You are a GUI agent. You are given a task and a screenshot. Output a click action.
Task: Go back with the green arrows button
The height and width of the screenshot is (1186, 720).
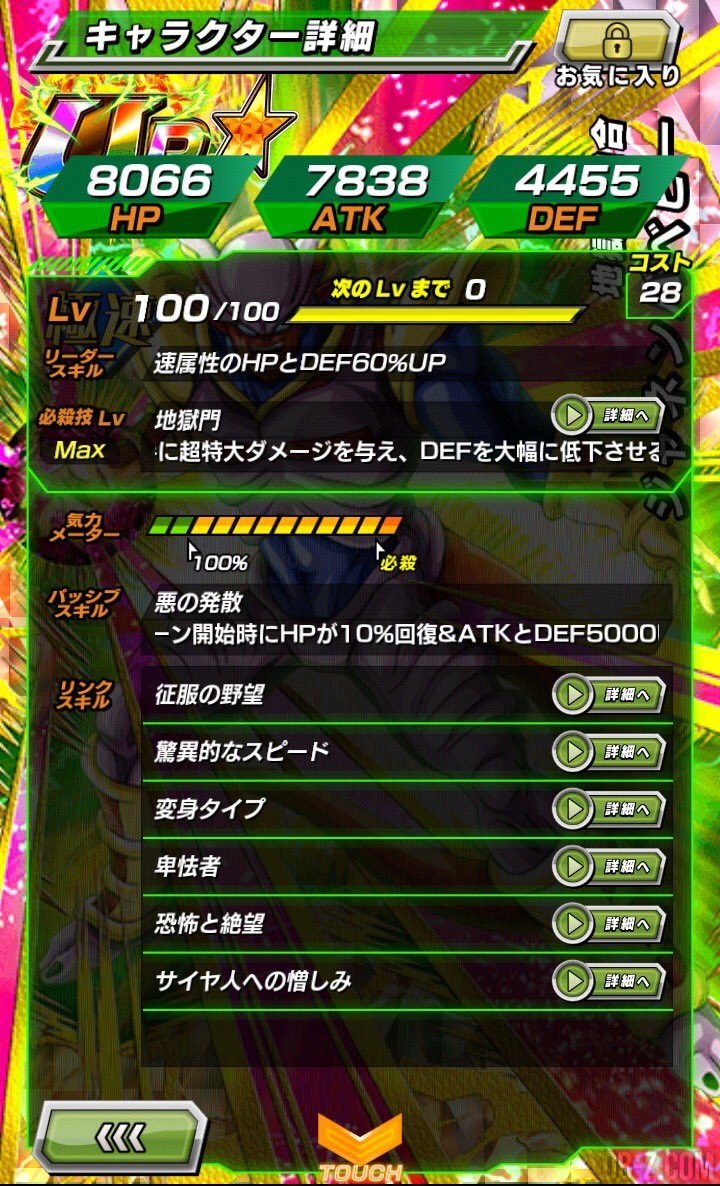point(121,1135)
